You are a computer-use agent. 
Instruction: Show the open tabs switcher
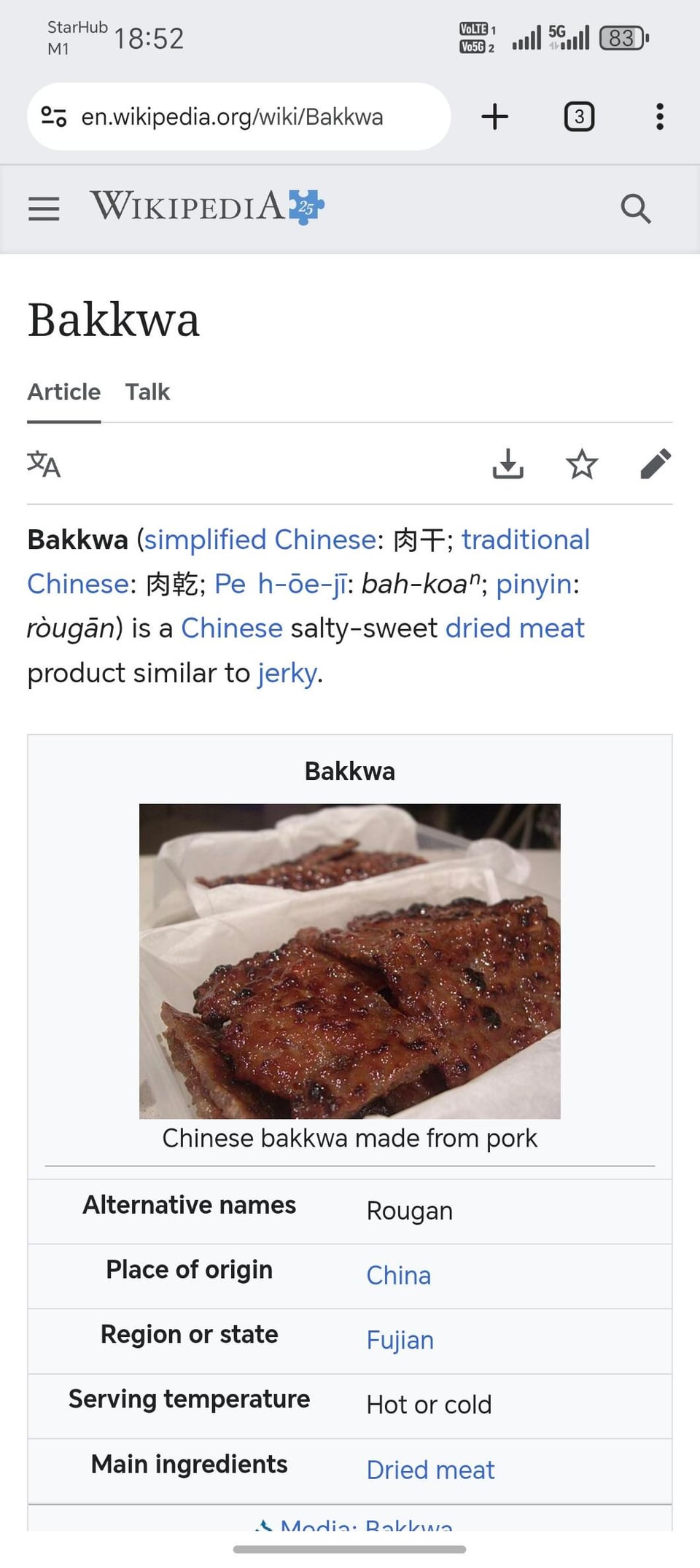pos(579,117)
